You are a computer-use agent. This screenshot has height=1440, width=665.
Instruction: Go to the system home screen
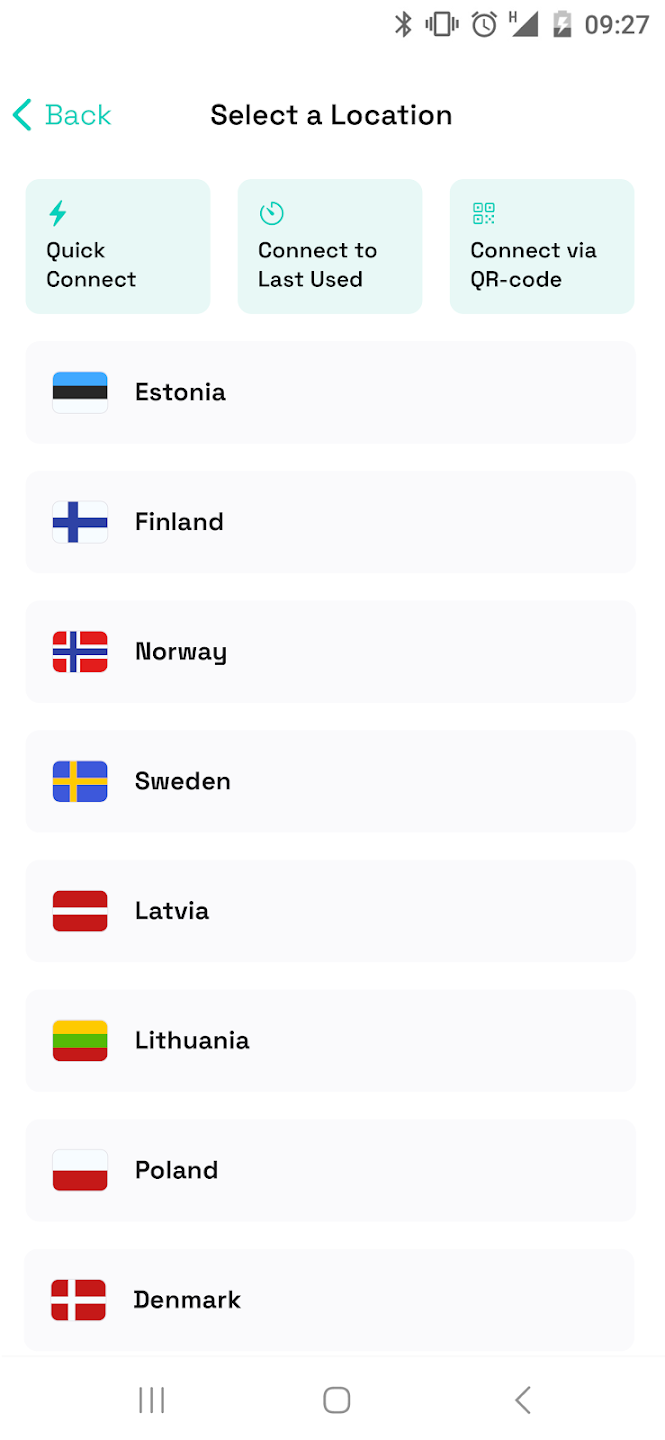pyautogui.click(x=337, y=1400)
